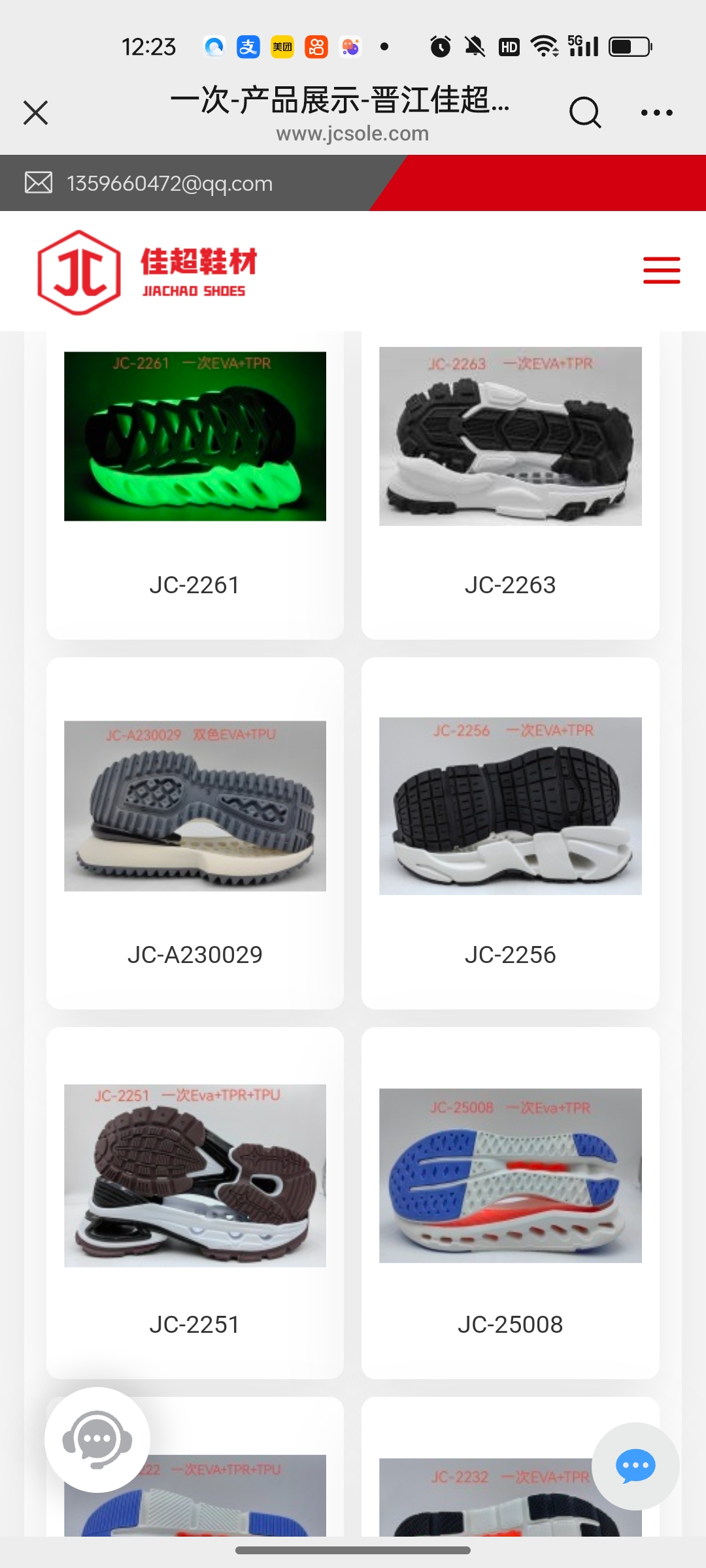Tap the blue chat bubble button
Viewport: 706px width, 1568px height.
635,1466
